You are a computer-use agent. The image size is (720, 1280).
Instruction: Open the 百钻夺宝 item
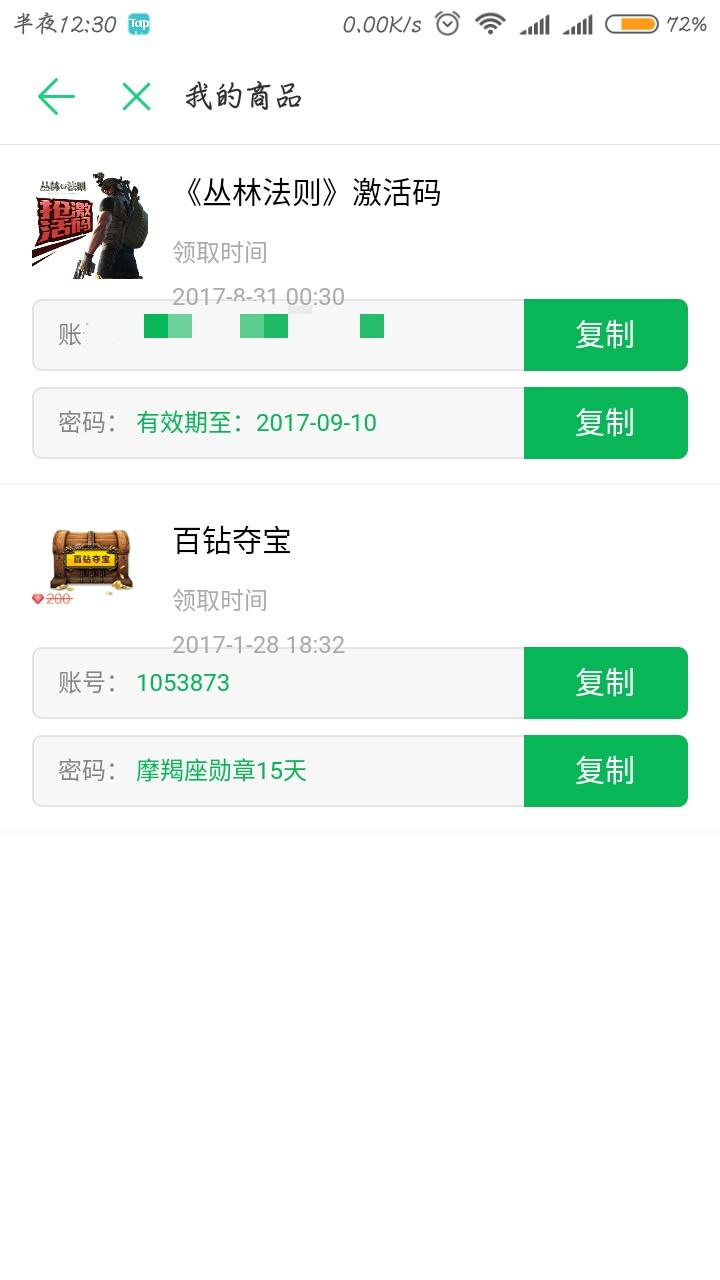point(232,541)
